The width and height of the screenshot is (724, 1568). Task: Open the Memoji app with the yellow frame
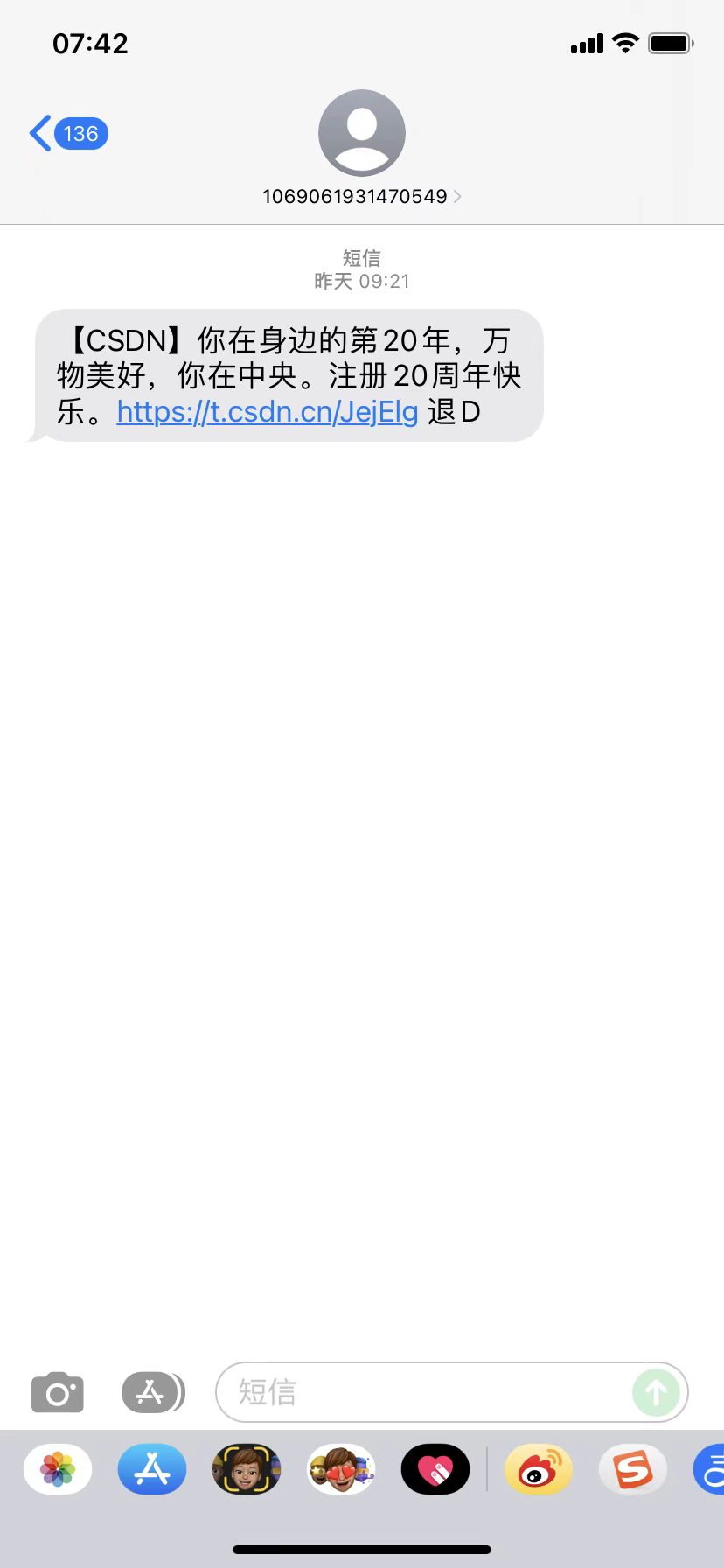click(x=247, y=1469)
